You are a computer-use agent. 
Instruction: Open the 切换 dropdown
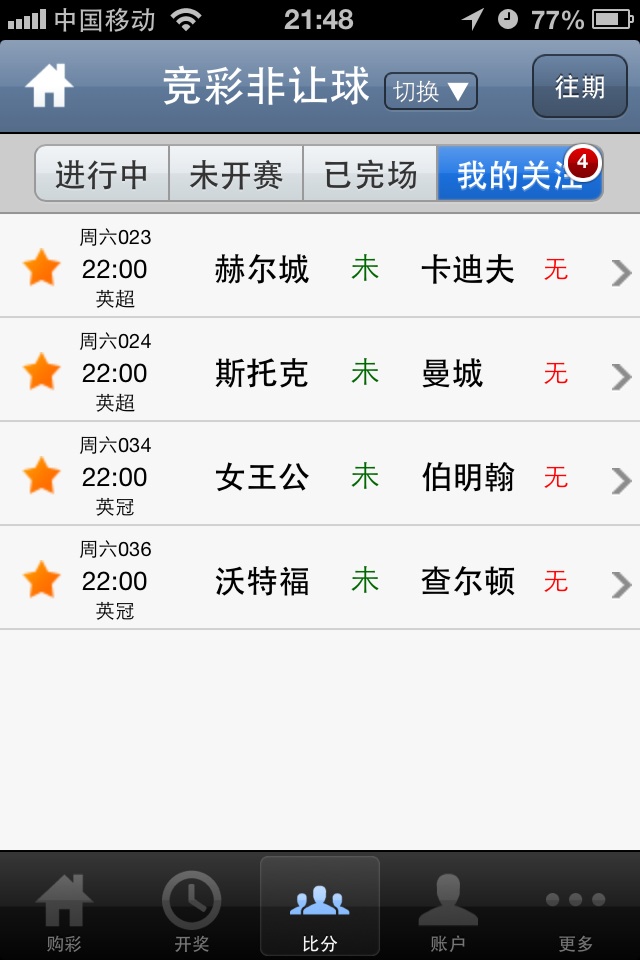point(431,91)
